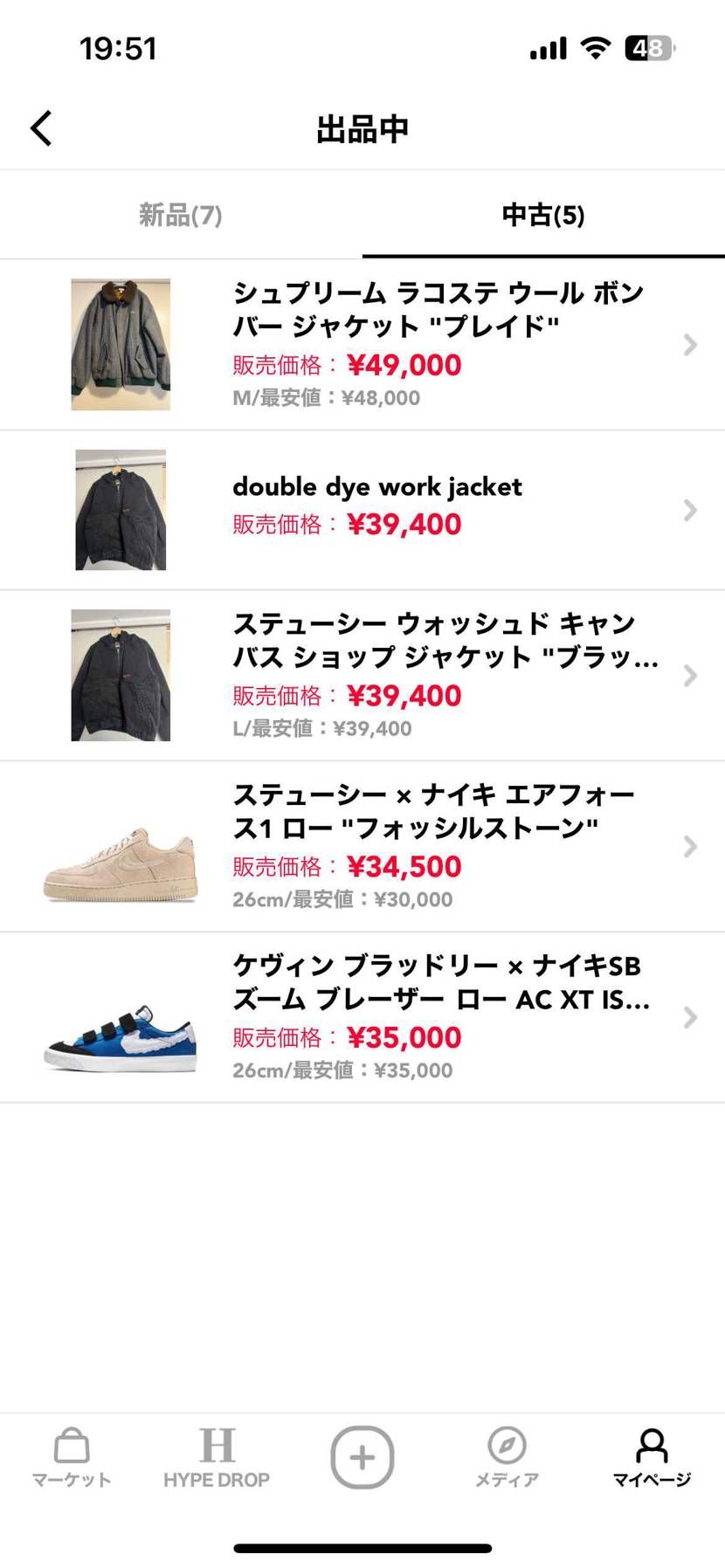Open the ¥35,000 priced Nike SB listing
This screenshot has width=725, height=1568.
pos(406,1037)
